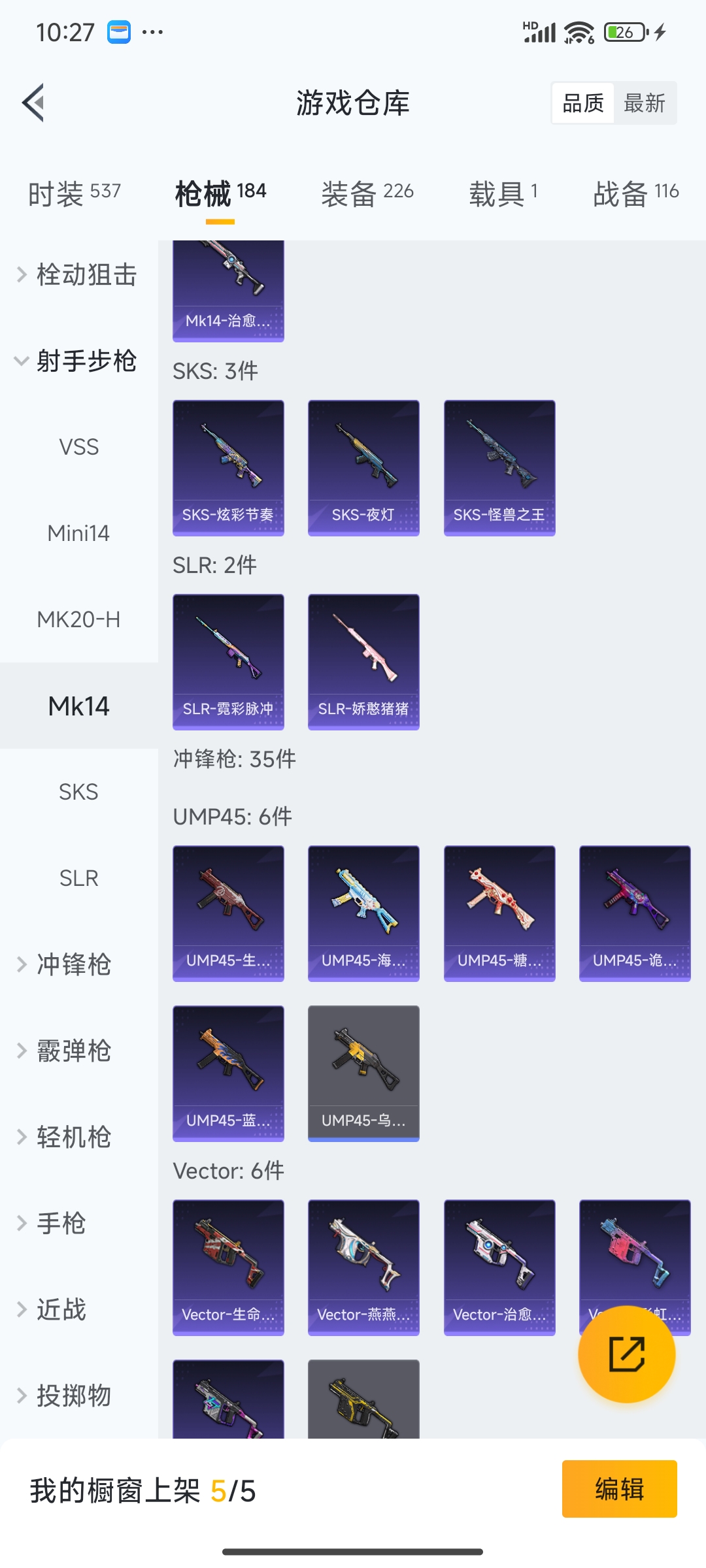Select the Vector-燕燕 weapon skin
This screenshot has width=706, height=1568.
tap(363, 1267)
